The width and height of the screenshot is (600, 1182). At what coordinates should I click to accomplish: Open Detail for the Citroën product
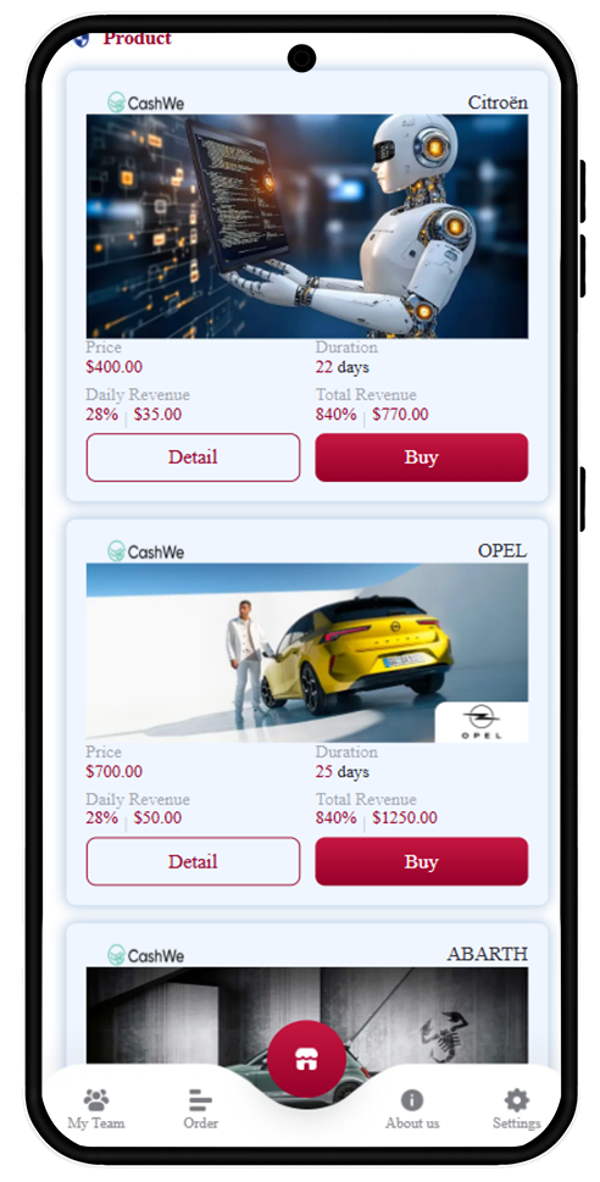pos(193,457)
